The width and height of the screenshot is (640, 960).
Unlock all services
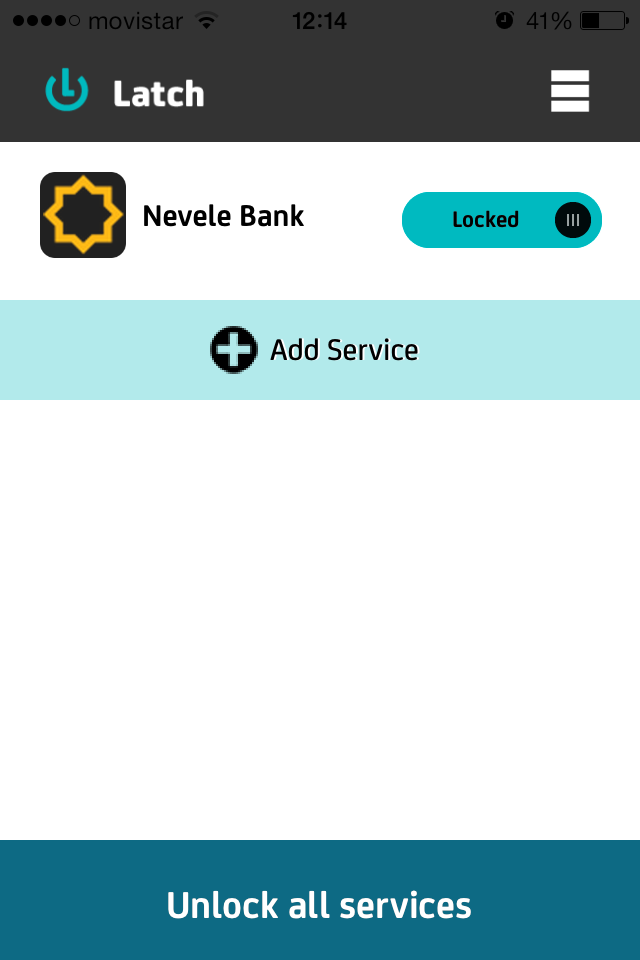point(319,904)
